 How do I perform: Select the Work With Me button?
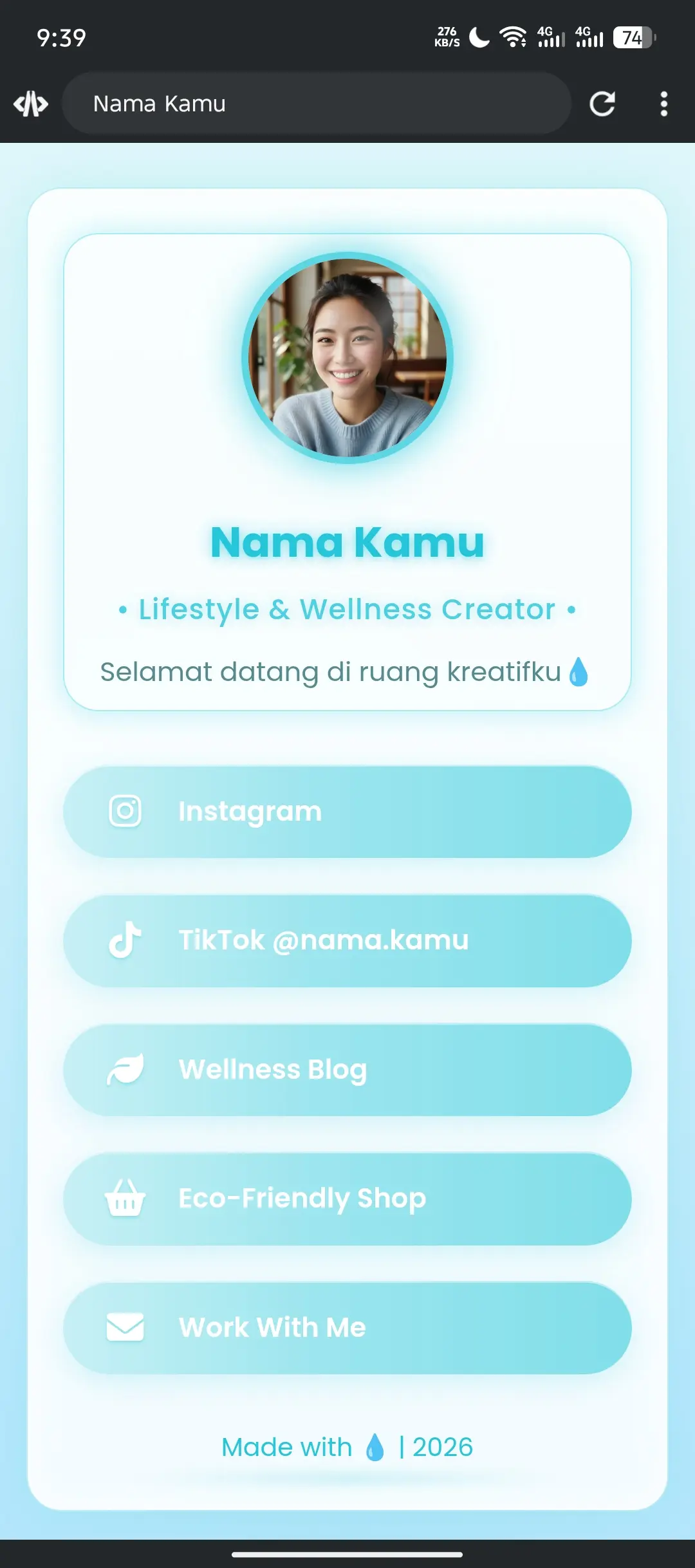tap(347, 1327)
